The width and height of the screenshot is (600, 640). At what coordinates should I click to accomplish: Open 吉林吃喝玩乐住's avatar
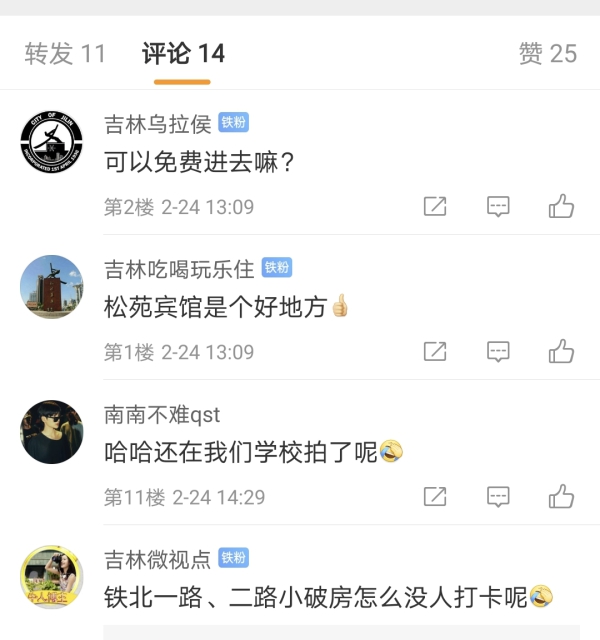click(51, 286)
